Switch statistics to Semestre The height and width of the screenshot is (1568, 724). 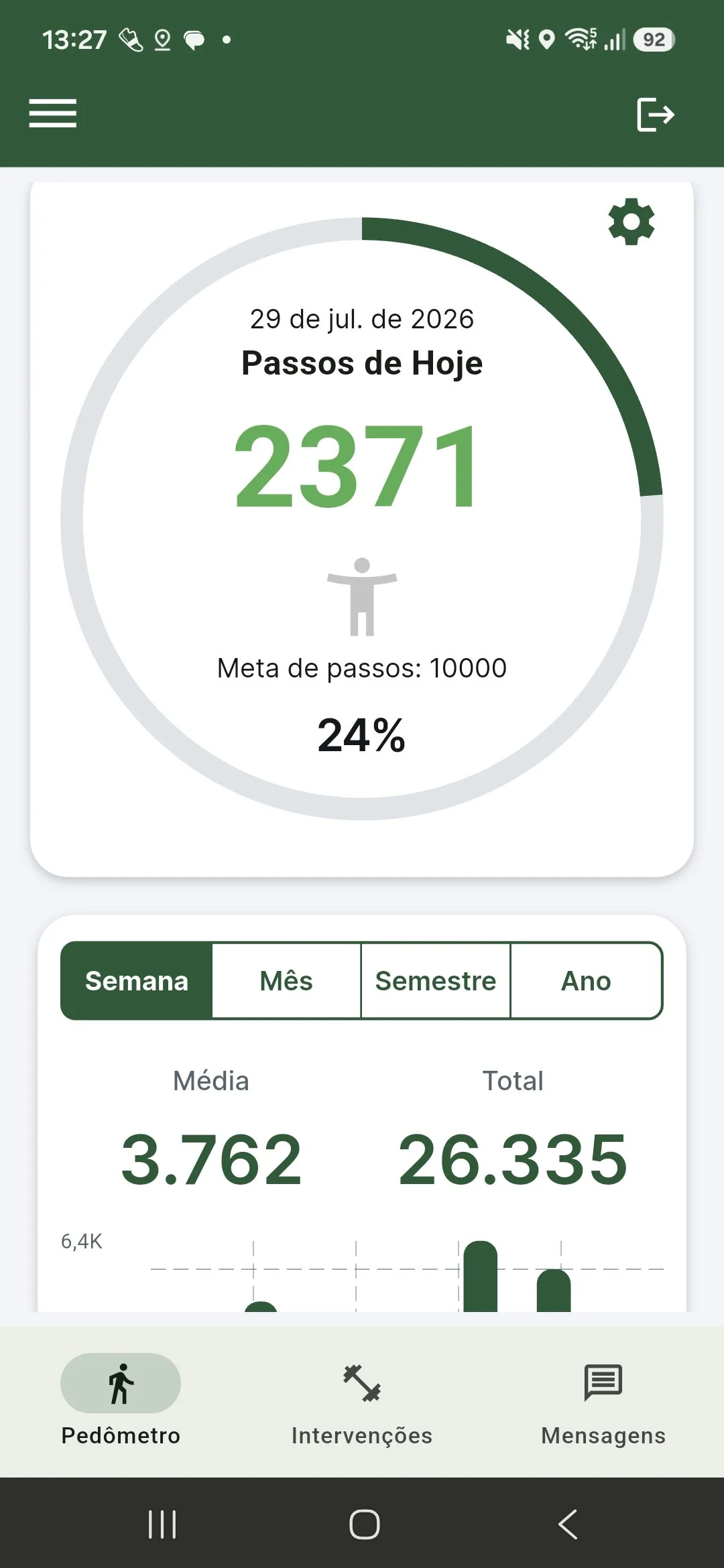click(x=436, y=981)
